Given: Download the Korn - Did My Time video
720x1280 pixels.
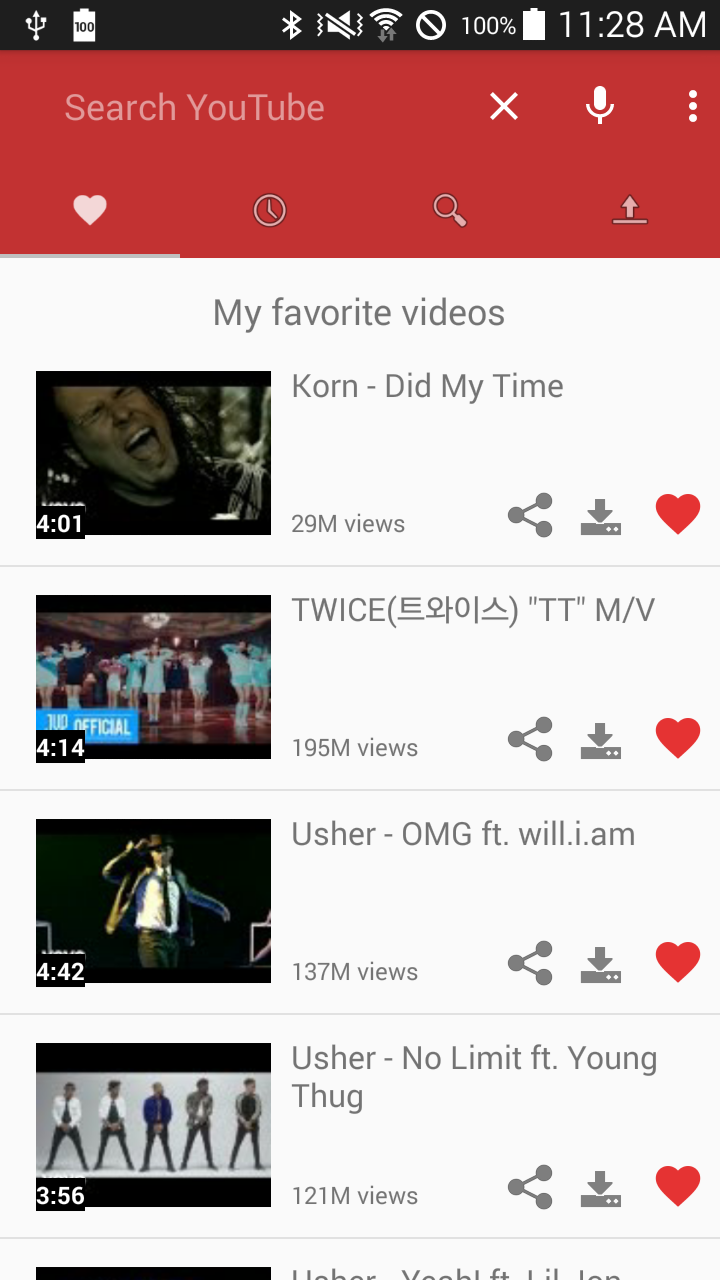Looking at the screenshot, I should (x=600, y=517).
